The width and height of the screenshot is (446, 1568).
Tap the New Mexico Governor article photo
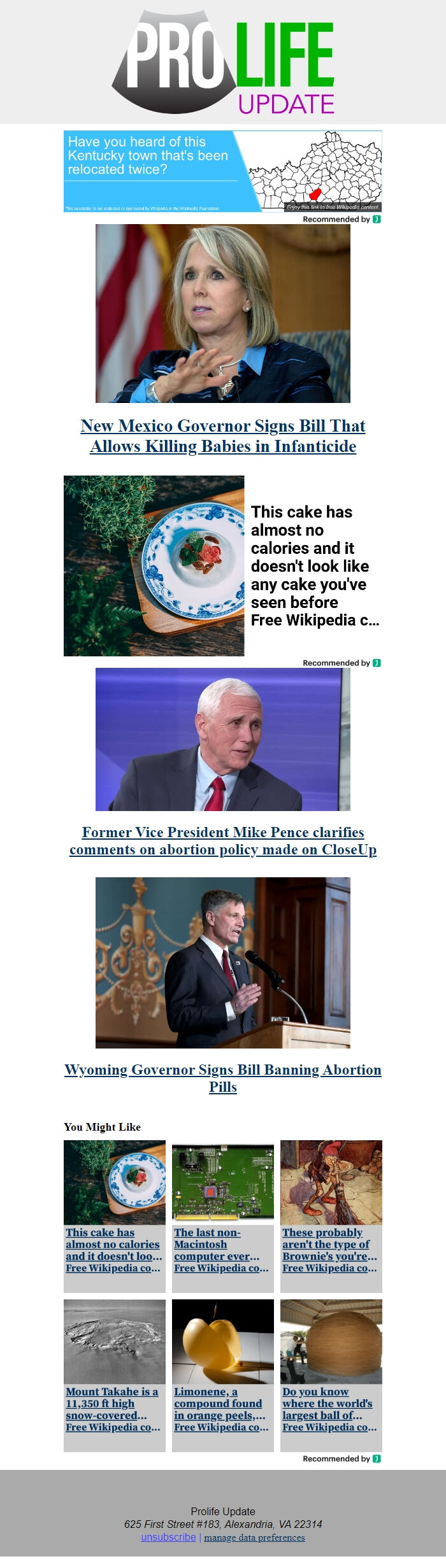tap(222, 314)
